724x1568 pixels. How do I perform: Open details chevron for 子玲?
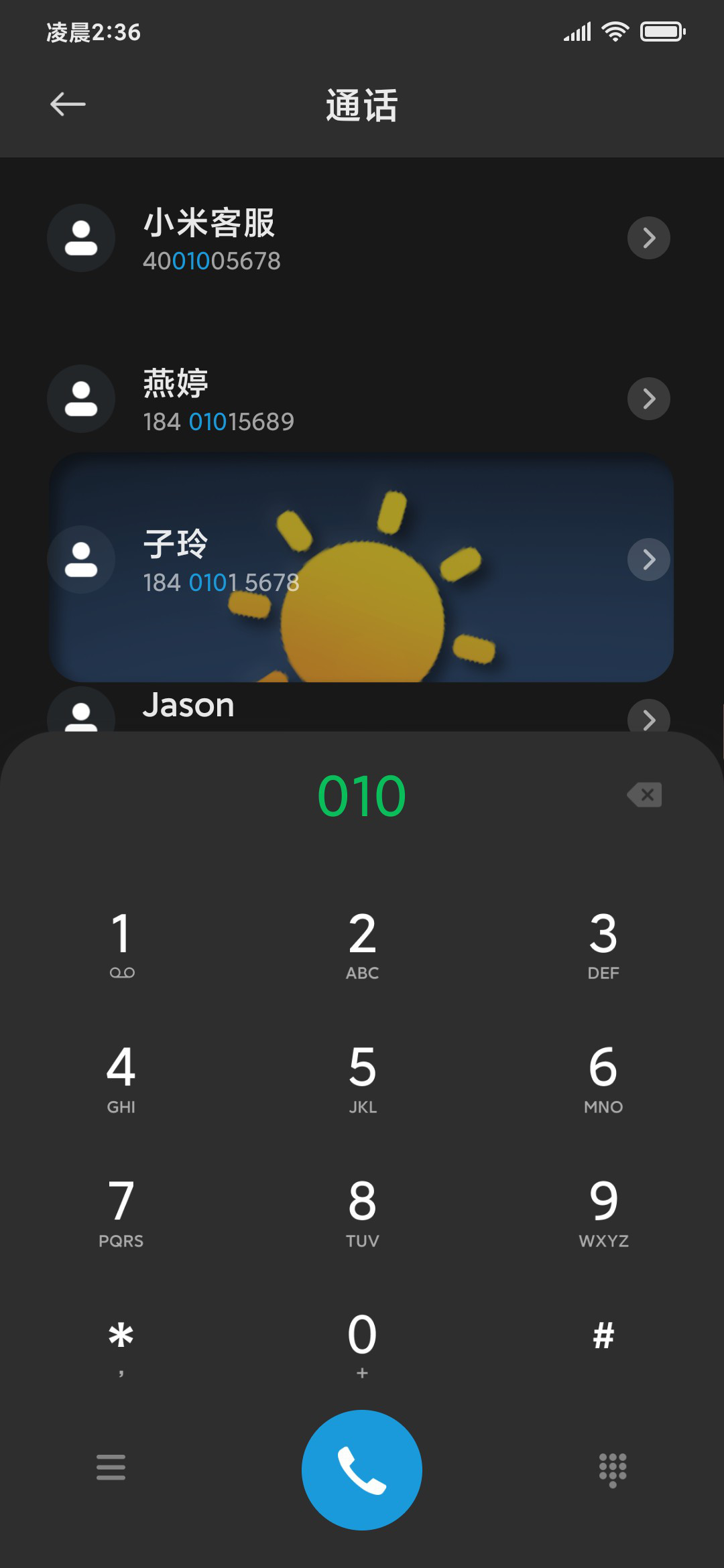tap(648, 560)
